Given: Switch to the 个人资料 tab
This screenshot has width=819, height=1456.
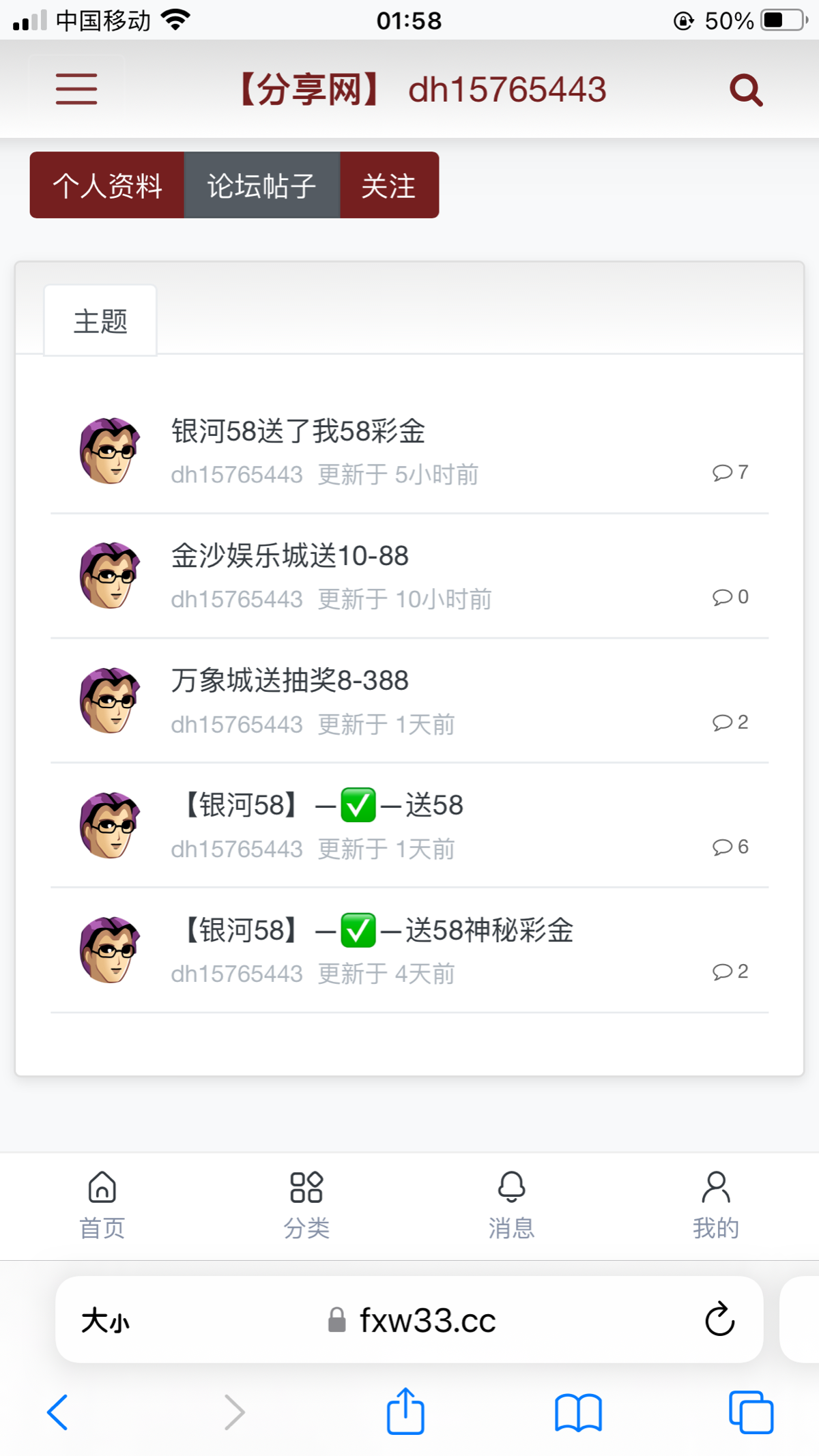Looking at the screenshot, I should [x=107, y=186].
